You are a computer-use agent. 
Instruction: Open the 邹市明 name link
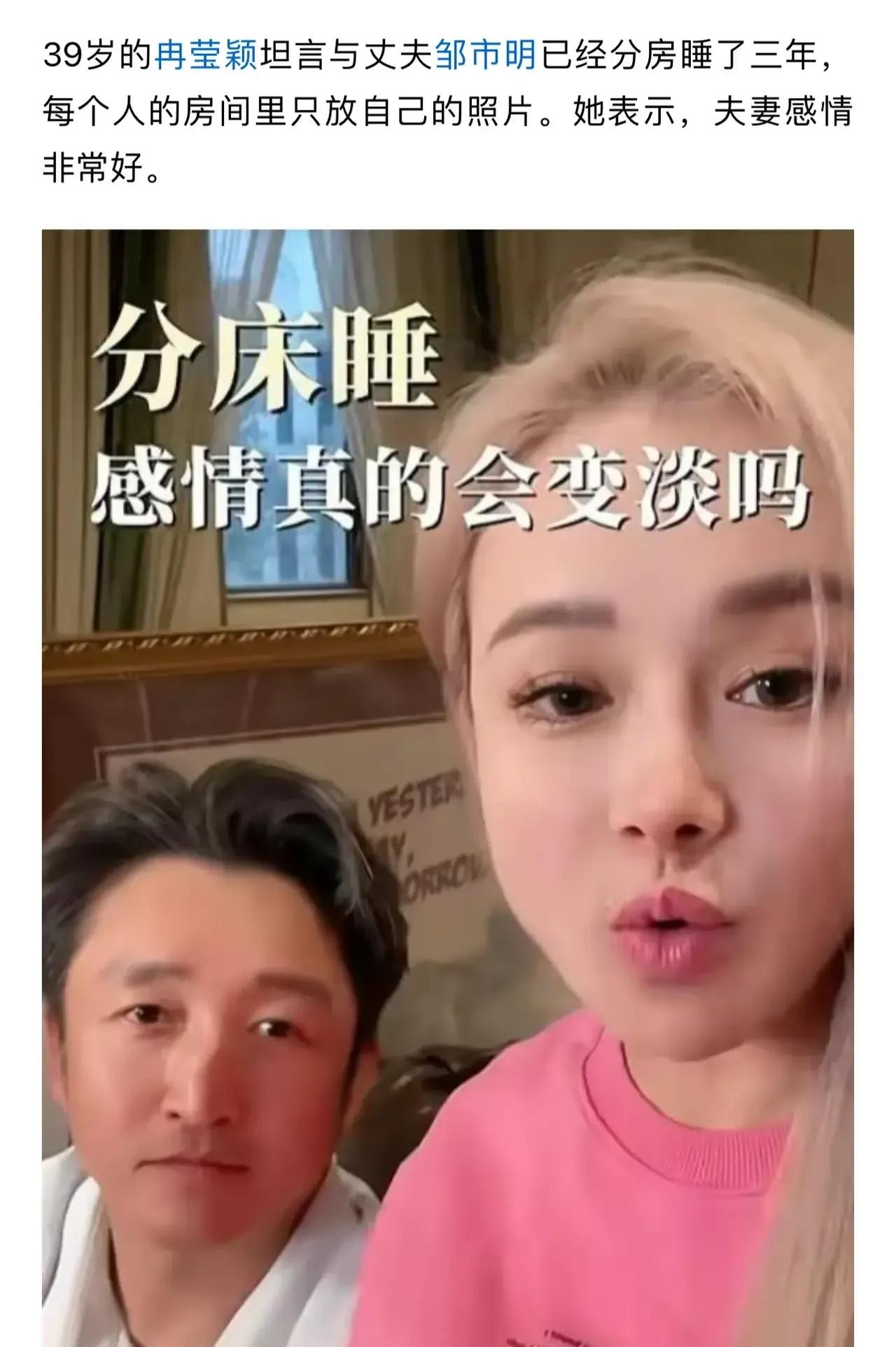[485, 56]
